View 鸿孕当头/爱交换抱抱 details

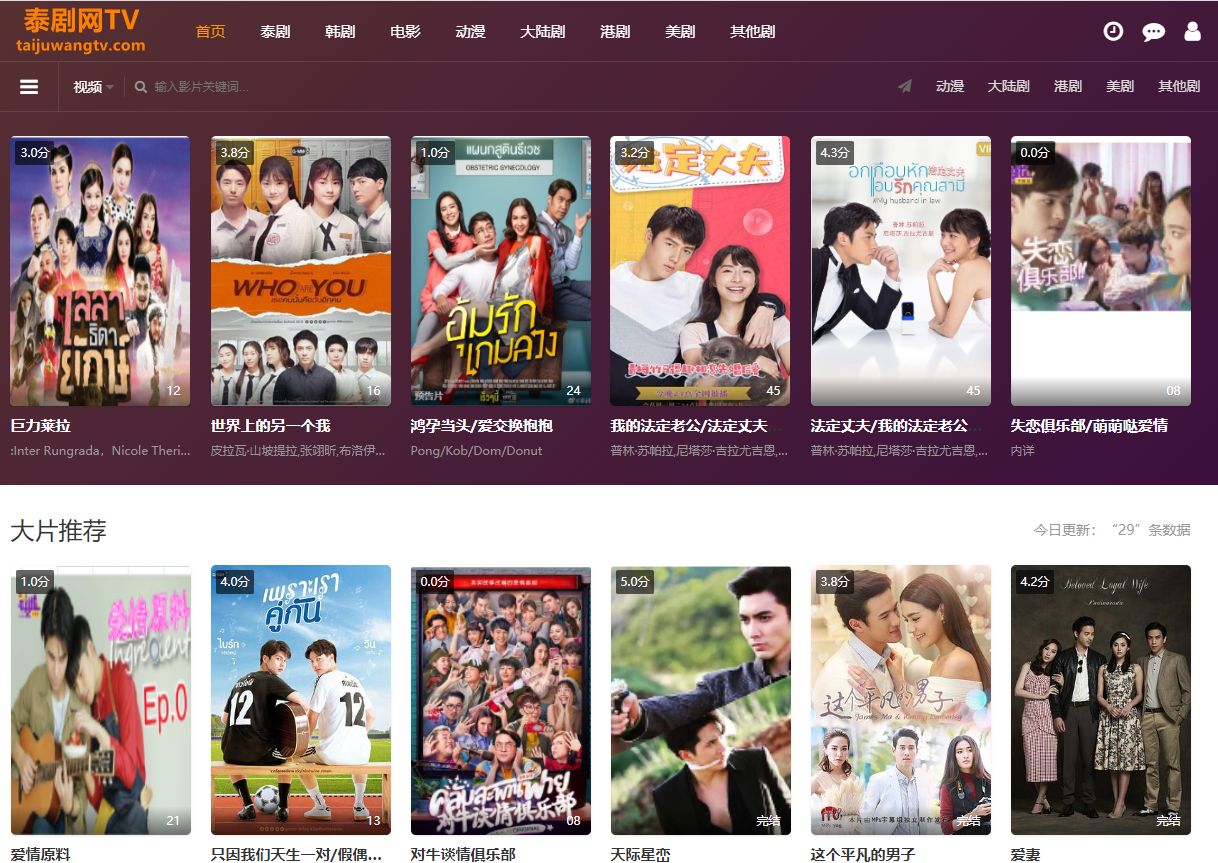point(500,270)
